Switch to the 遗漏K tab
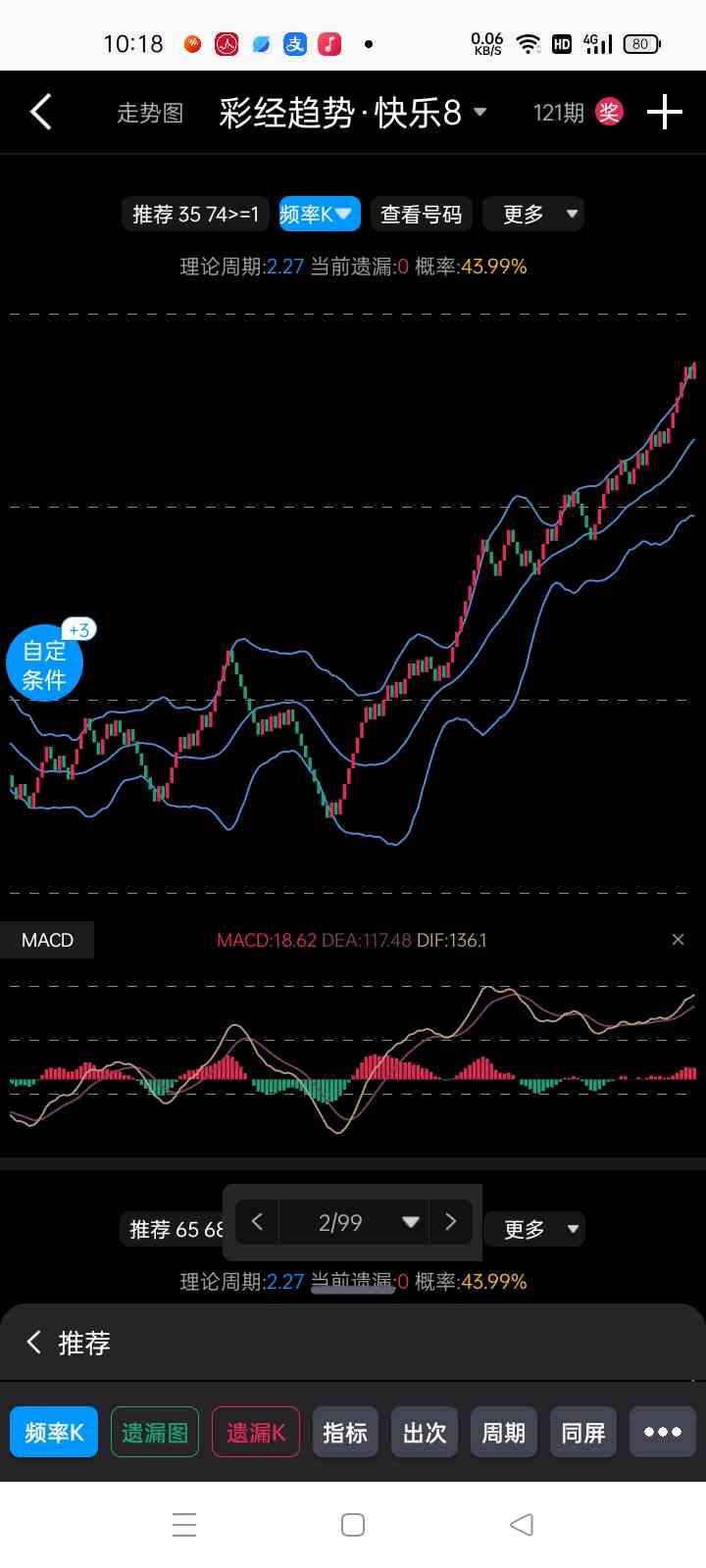This screenshot has height=1568, width=706. pyautogui.click(x=256, y=1433)
